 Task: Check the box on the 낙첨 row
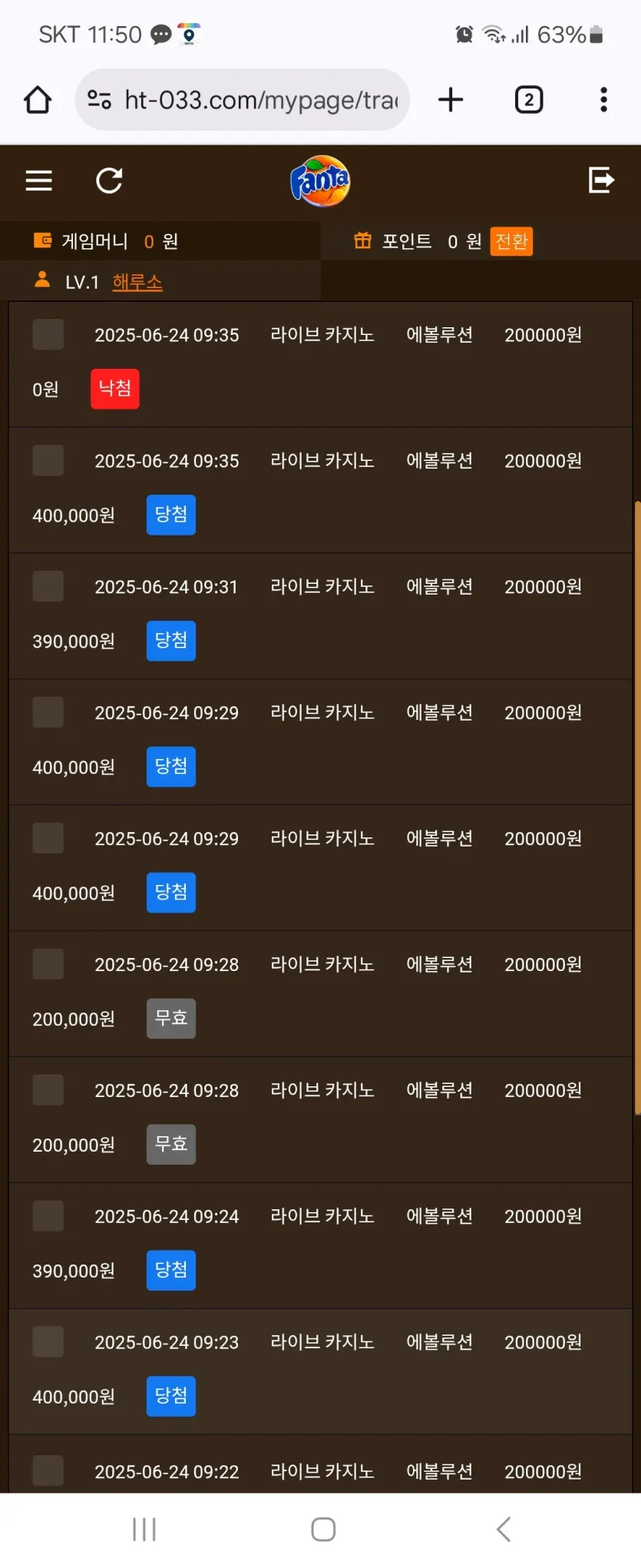[48, 335]
